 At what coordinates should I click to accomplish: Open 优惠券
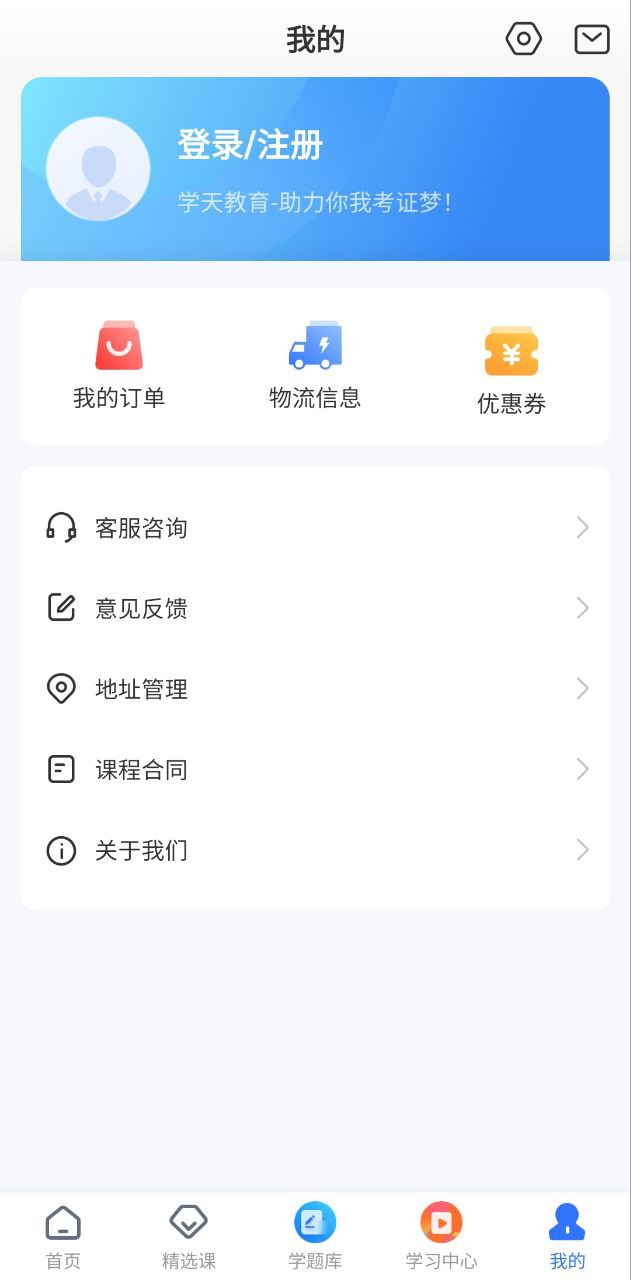(511, 370)
